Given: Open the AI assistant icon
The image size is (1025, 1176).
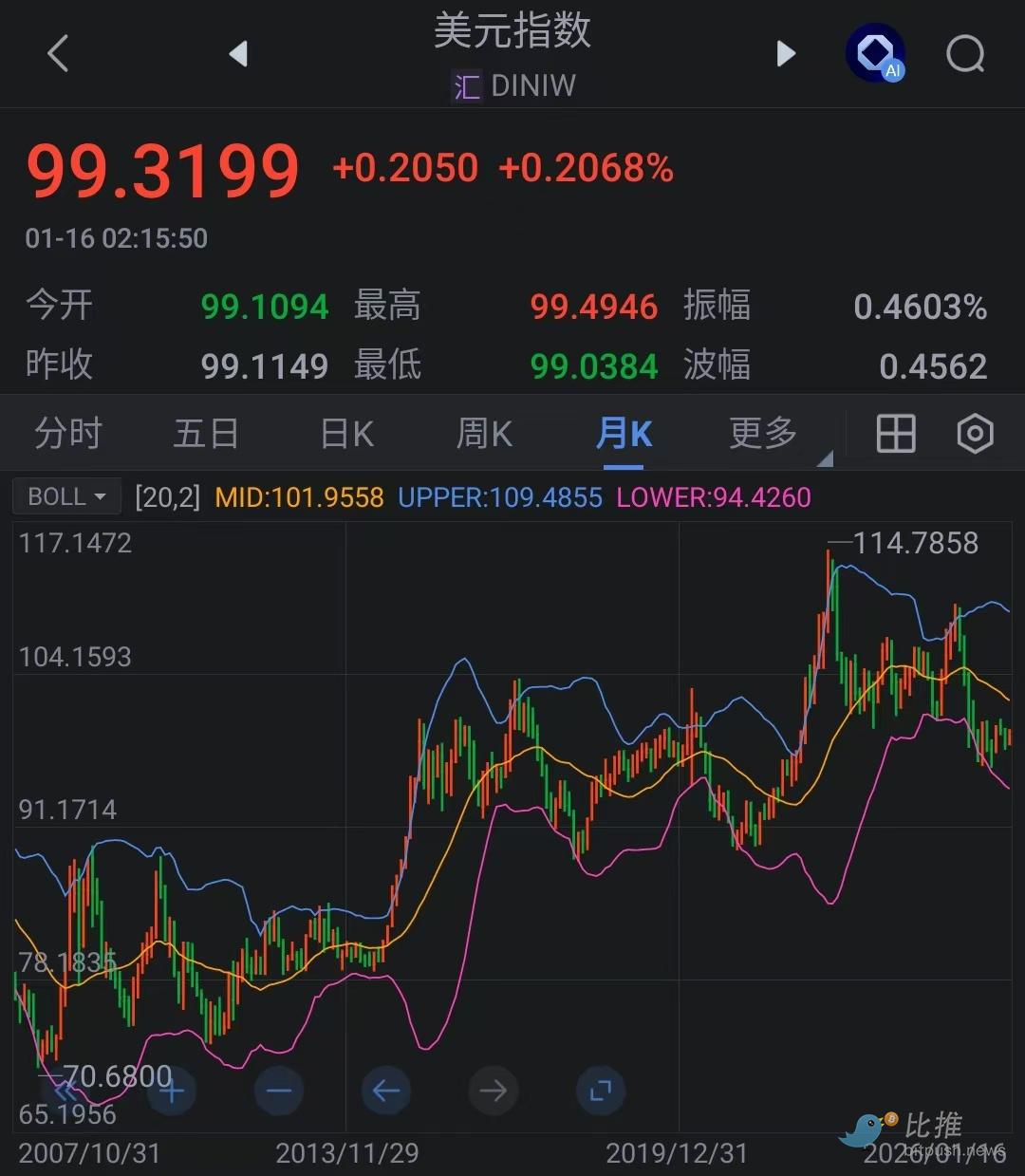Looking at the screenshot, I should click(x=875, y=53).
